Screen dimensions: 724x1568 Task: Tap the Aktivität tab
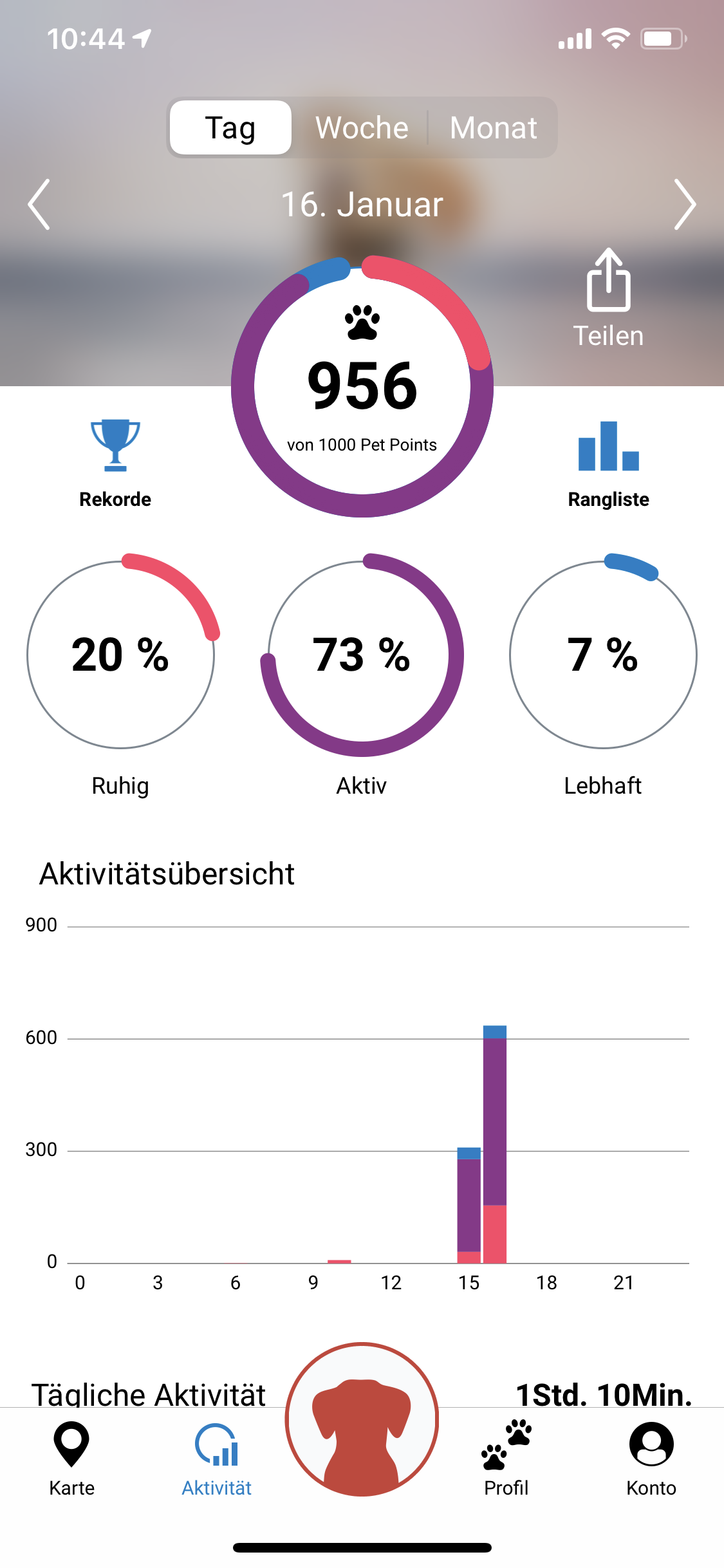[217, 1459]
